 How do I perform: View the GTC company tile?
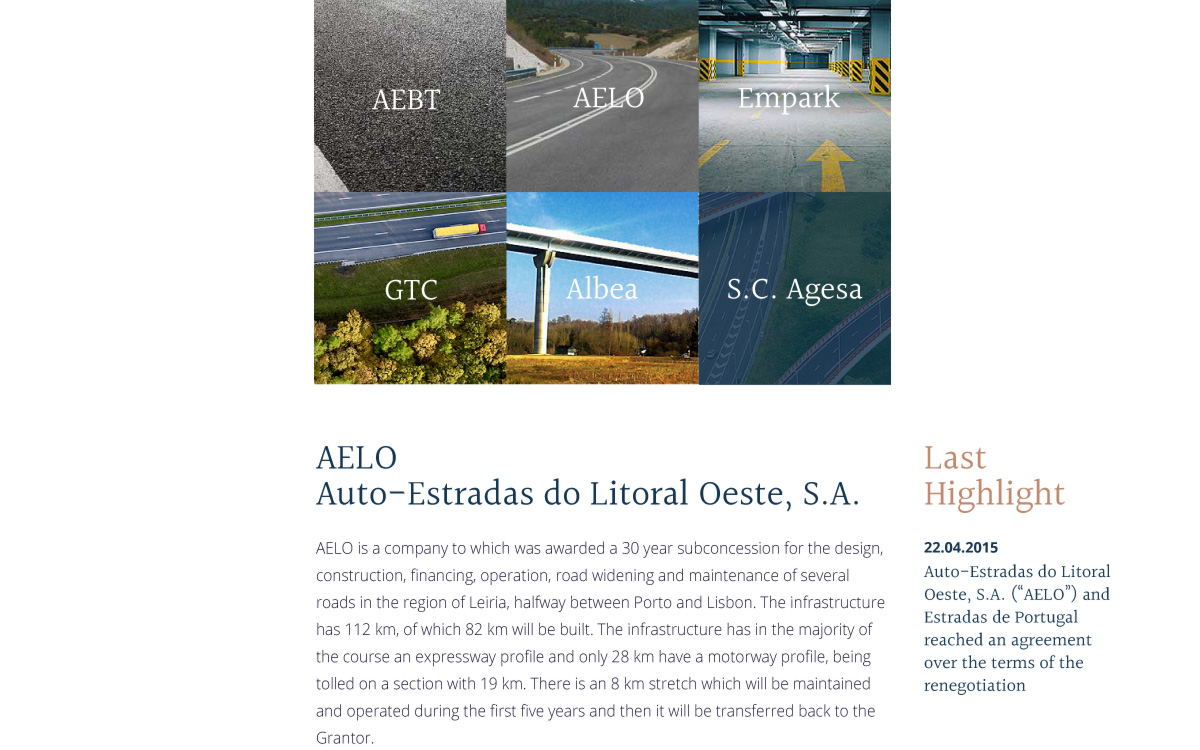[410, 289]
